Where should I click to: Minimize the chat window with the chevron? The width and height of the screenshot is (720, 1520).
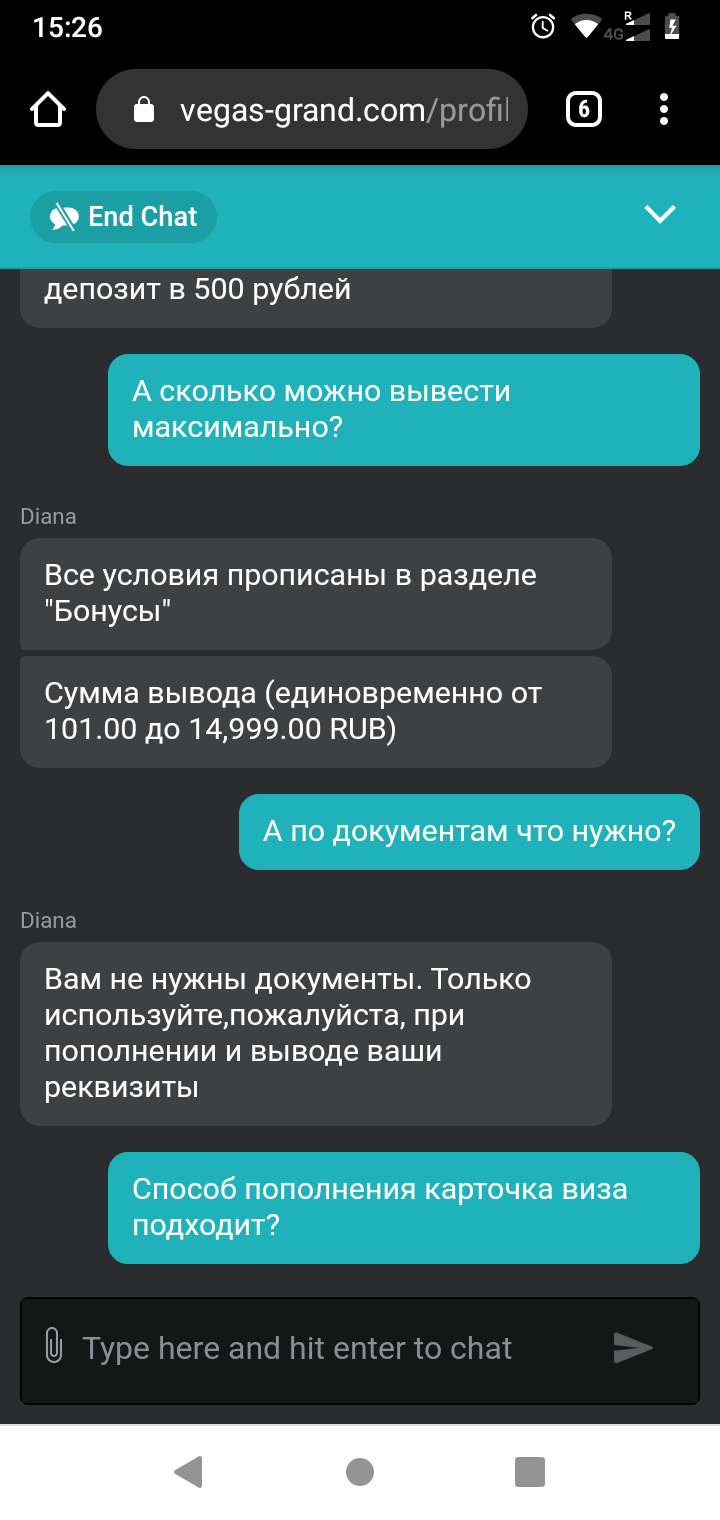tap(660, 214)
